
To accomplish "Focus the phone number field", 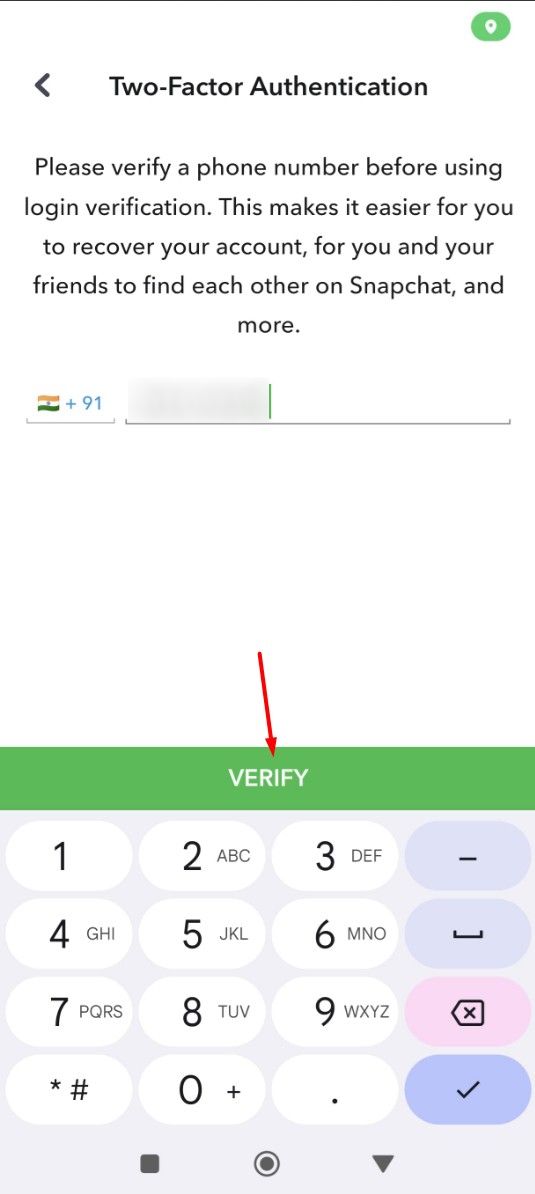I will point(317,401).
